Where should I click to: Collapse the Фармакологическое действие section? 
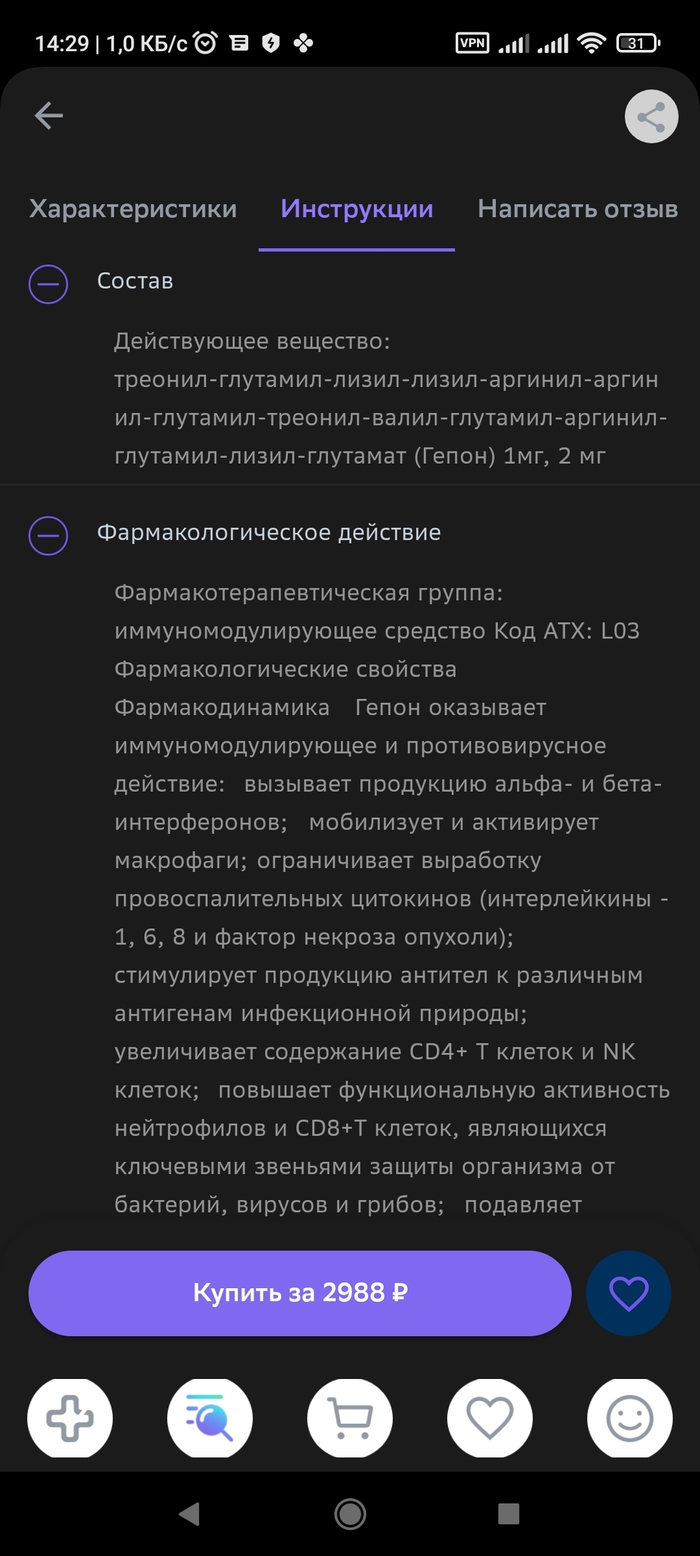48,535
